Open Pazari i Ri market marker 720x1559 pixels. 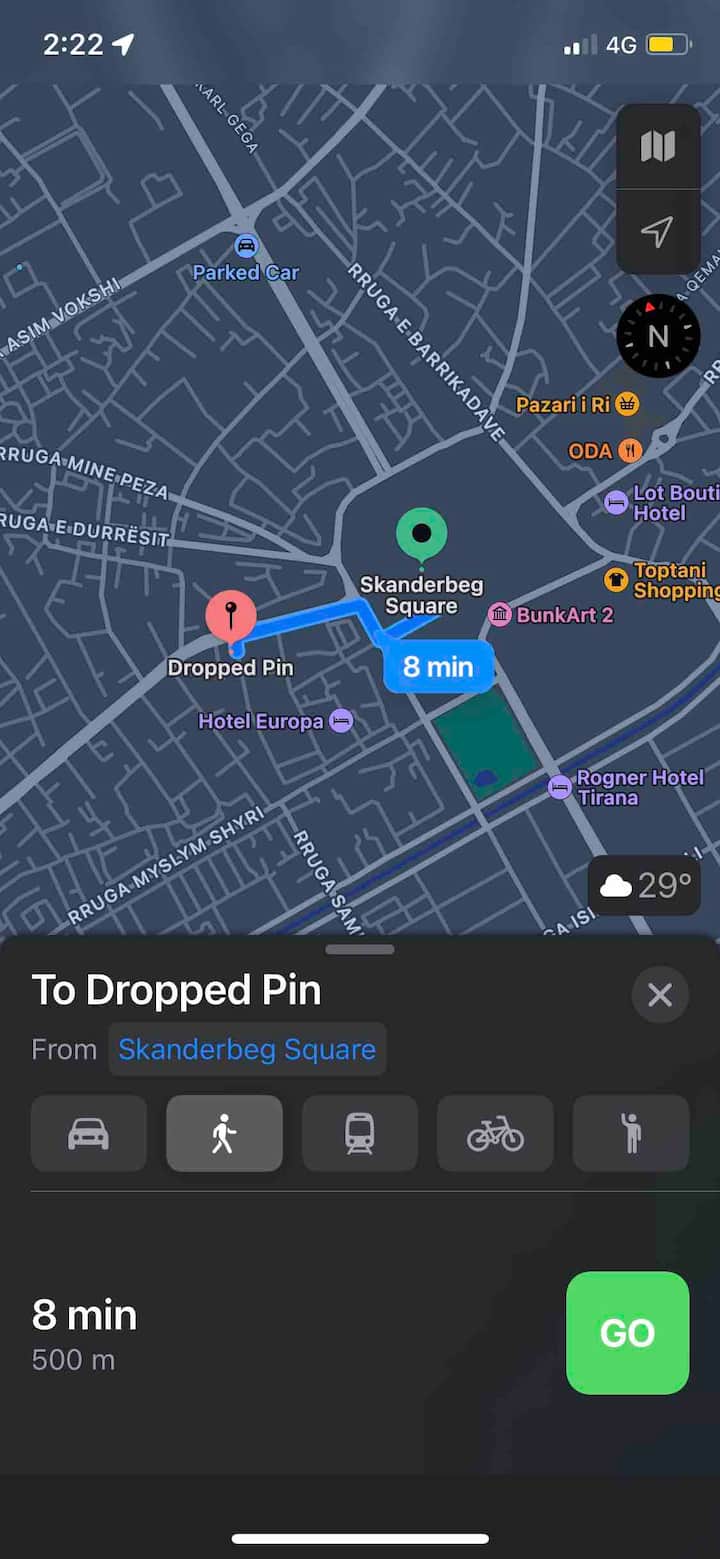[627, 404]
